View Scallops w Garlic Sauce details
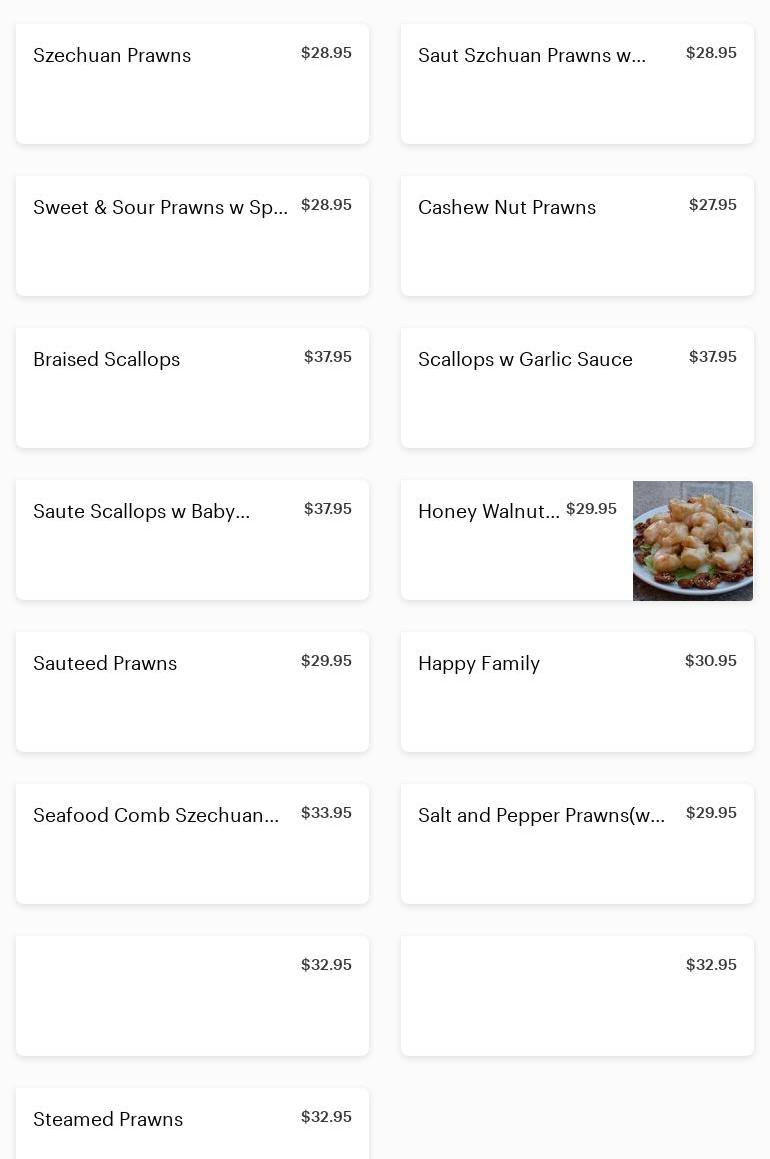 [x=577, y=388]
